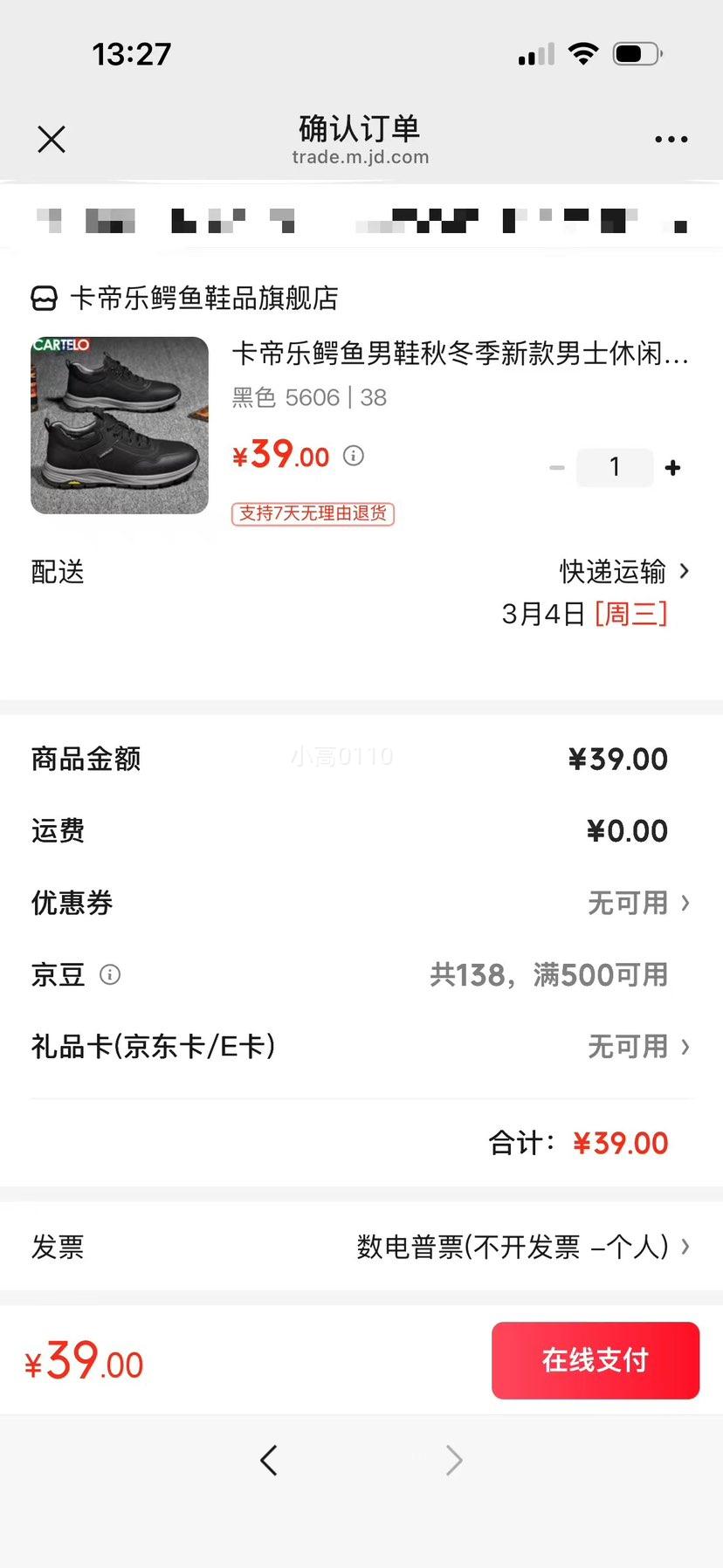
Task: Open the 礼品卡 gift card row
Action: point(361,1046)
